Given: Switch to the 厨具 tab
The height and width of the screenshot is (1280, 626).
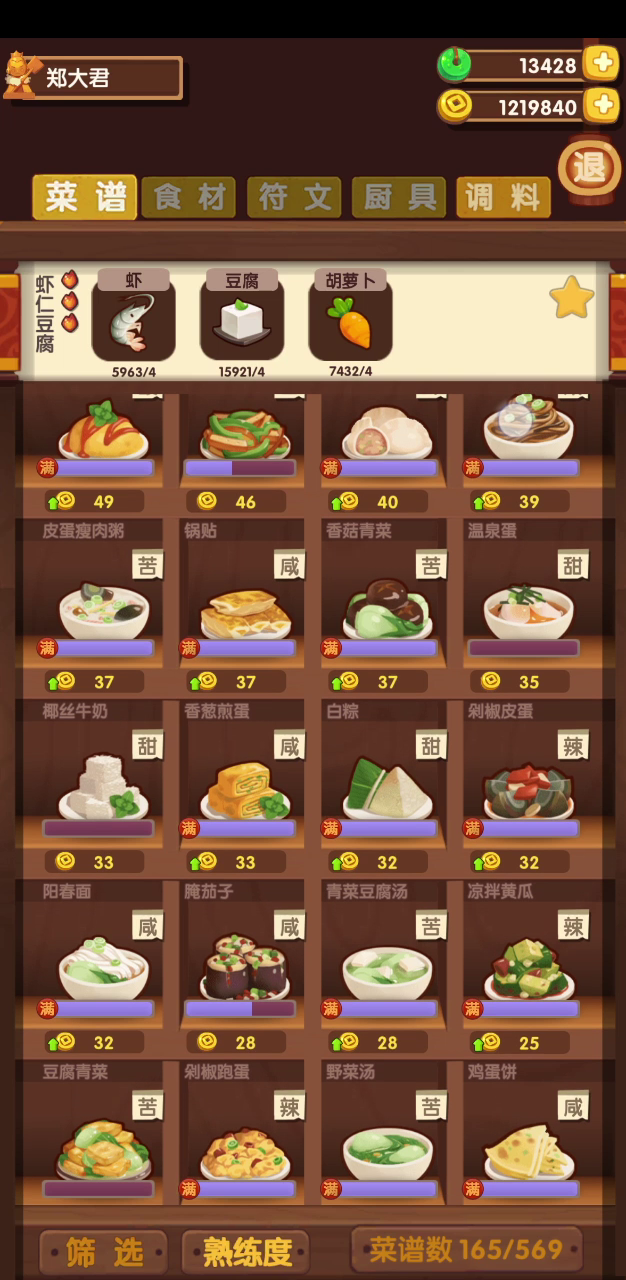Looking at the screenshot, I should tap(400, 197).
